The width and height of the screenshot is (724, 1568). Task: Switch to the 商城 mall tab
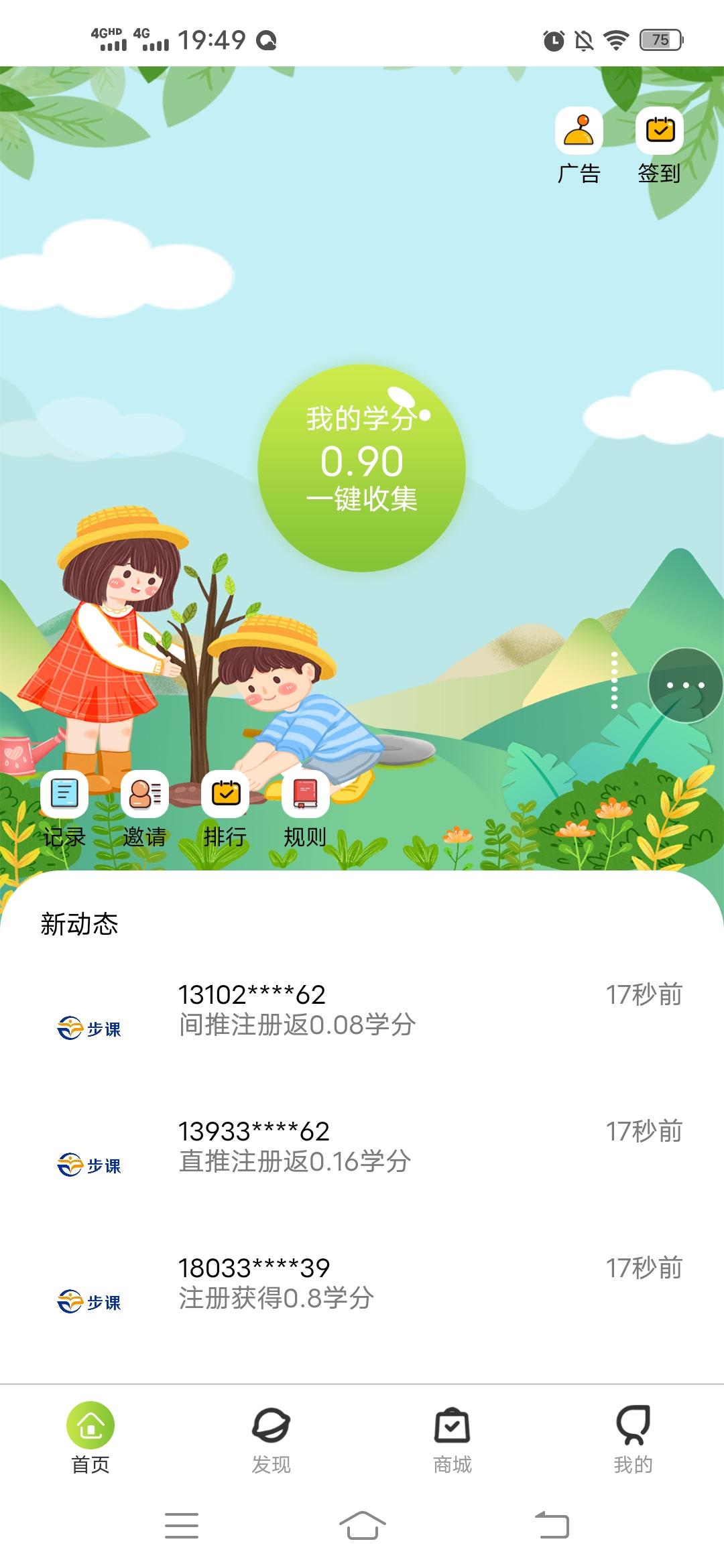(x=452, y=1441)
